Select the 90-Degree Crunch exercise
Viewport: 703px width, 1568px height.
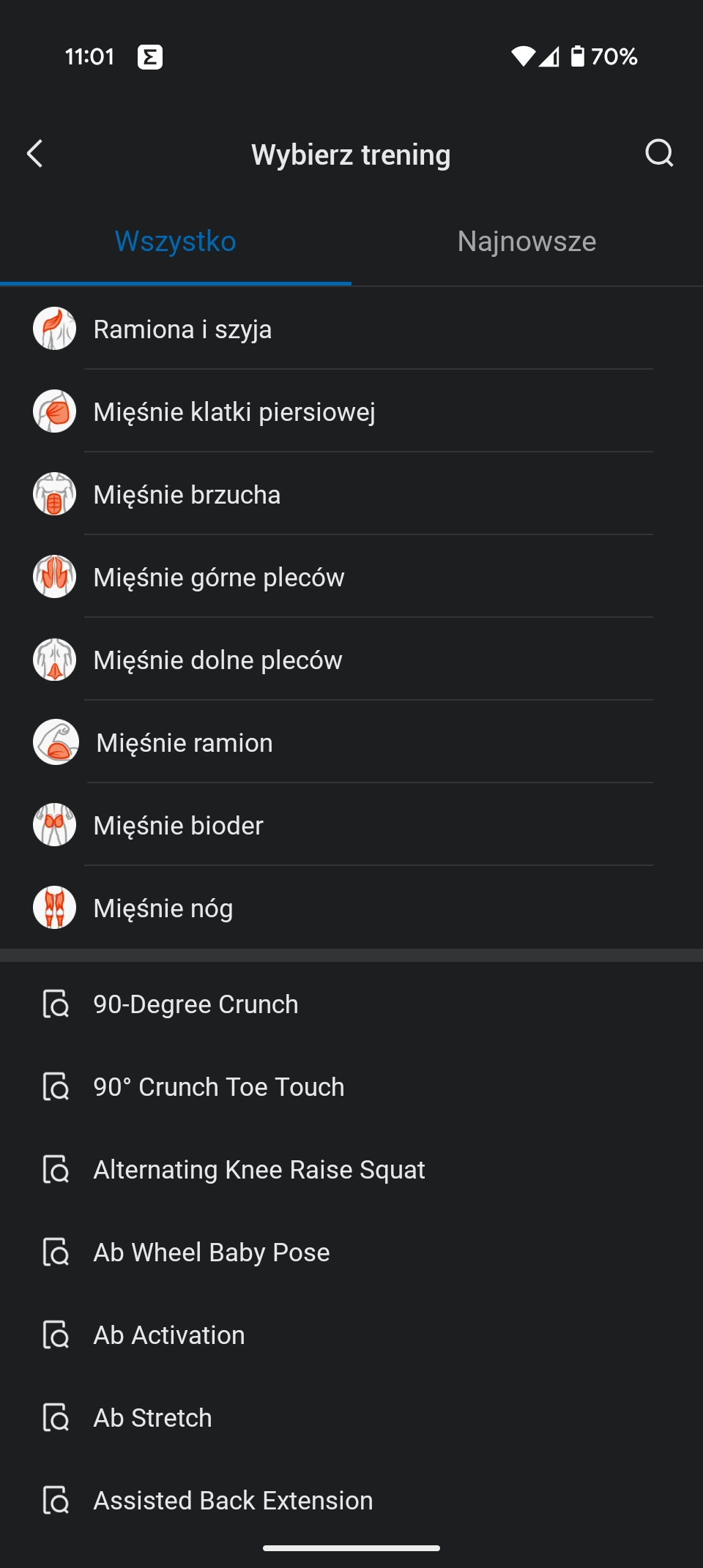coord(351,1004)
